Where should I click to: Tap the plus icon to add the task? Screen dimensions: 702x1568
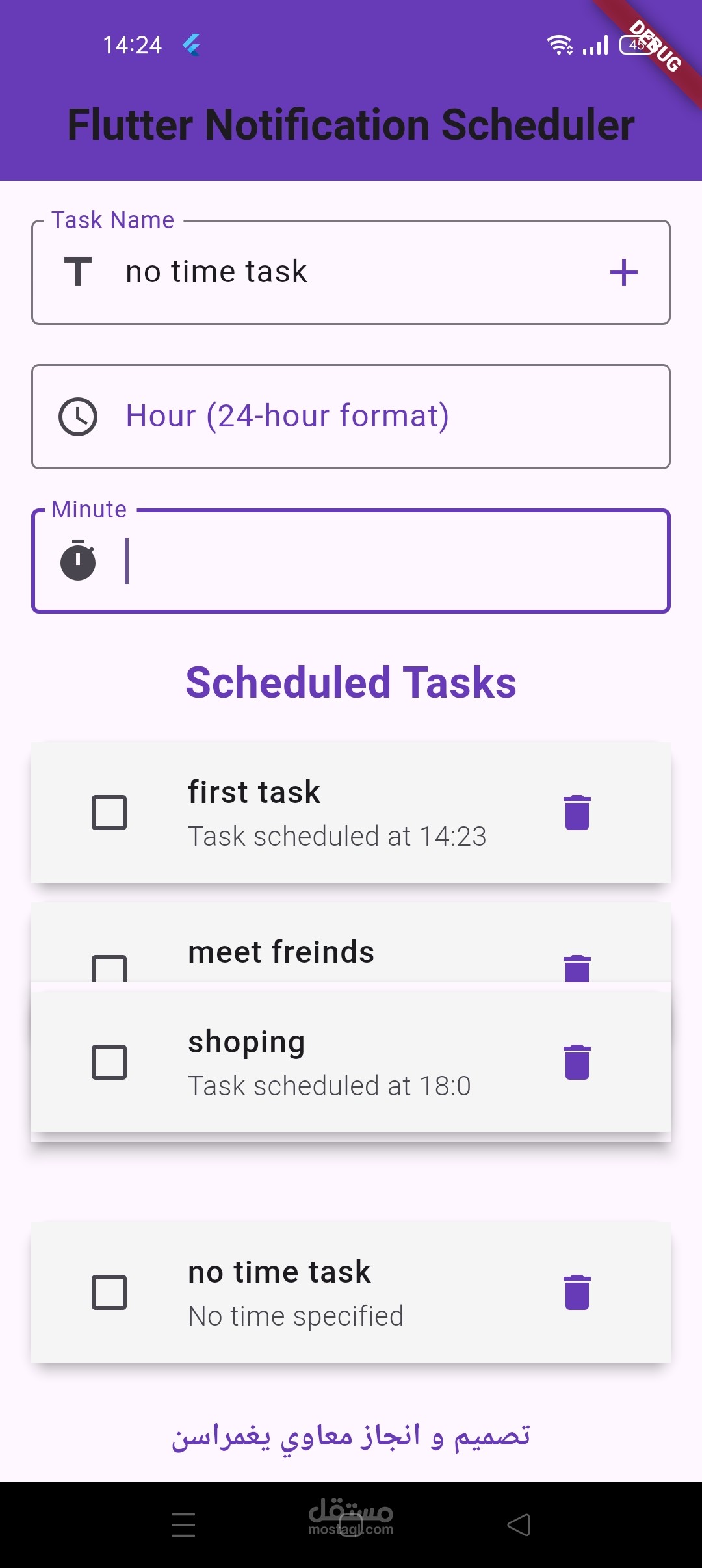623,272
